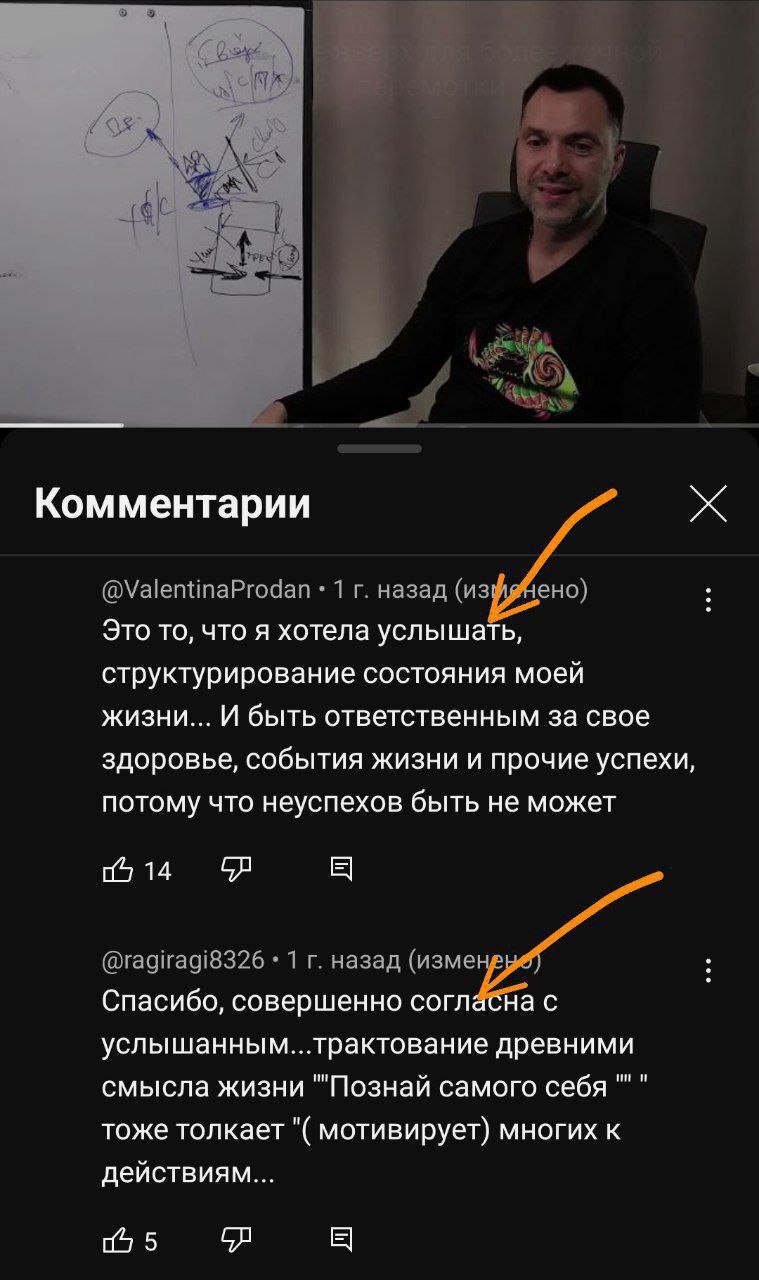This screenshot has height=1280, width=759.
Task: Dislike the comment by ragiragi8326
Action: [236, 1240]
